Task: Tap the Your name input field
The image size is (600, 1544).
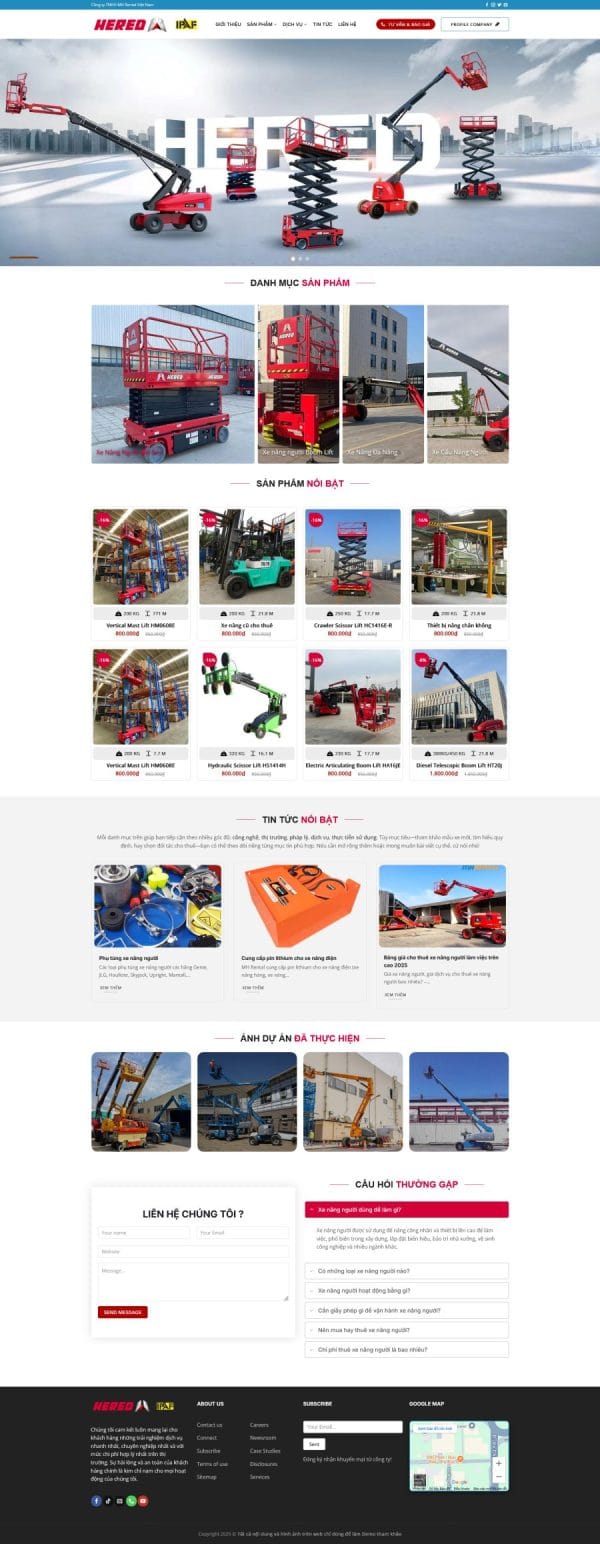Action: pos(144,1233)
